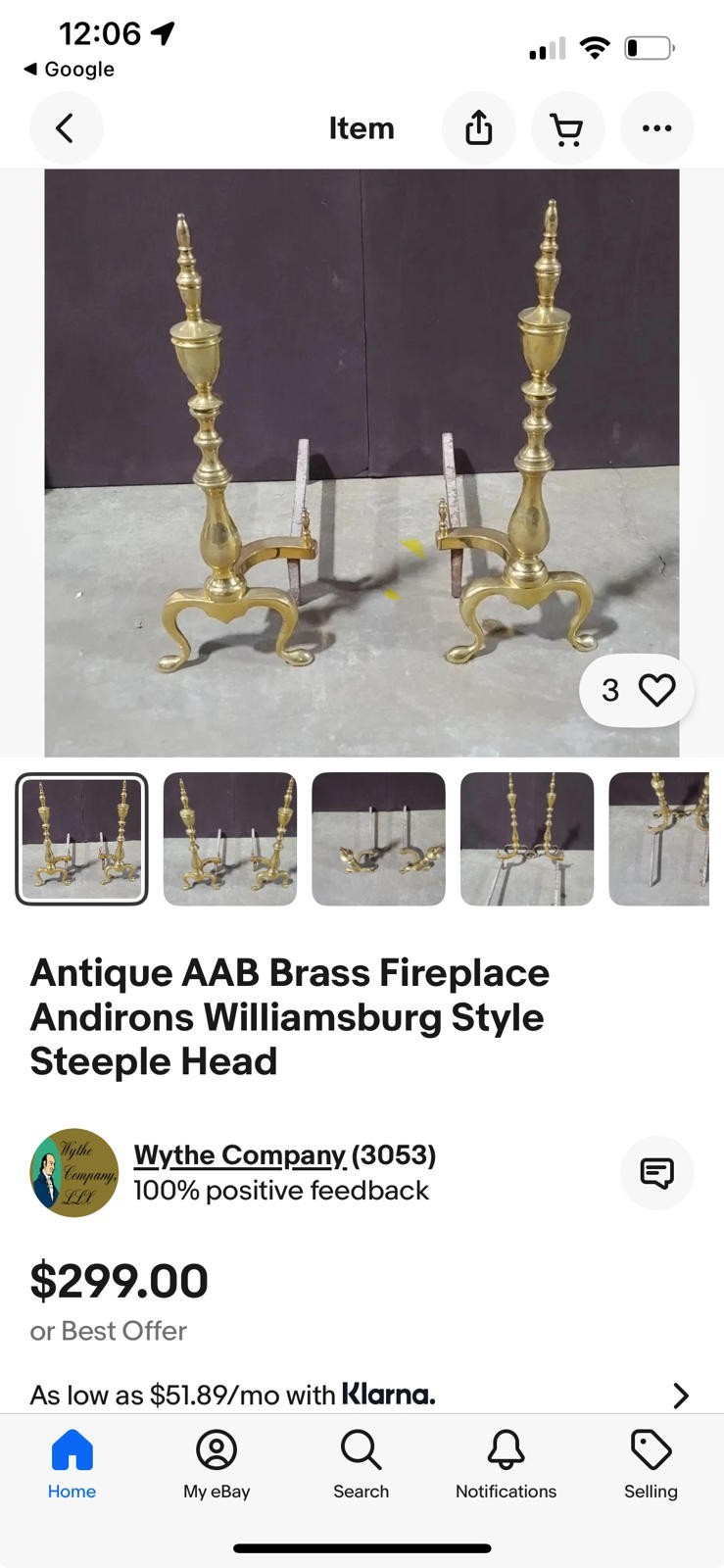Switch to the Selling tab
724x1568 pixels.
tap(651, 1465)
